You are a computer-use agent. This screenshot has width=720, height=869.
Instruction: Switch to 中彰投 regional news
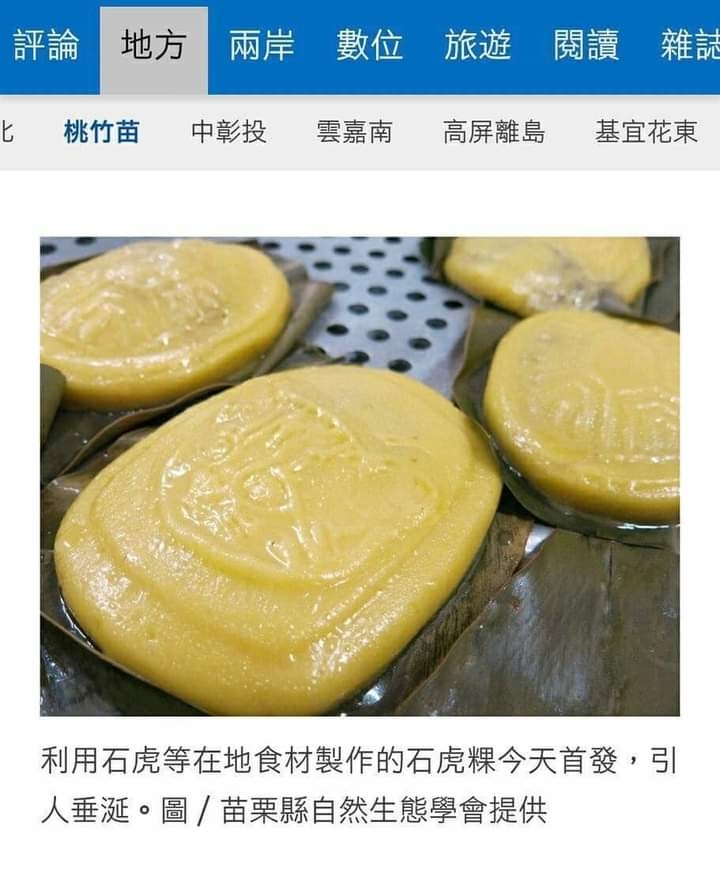229,132
